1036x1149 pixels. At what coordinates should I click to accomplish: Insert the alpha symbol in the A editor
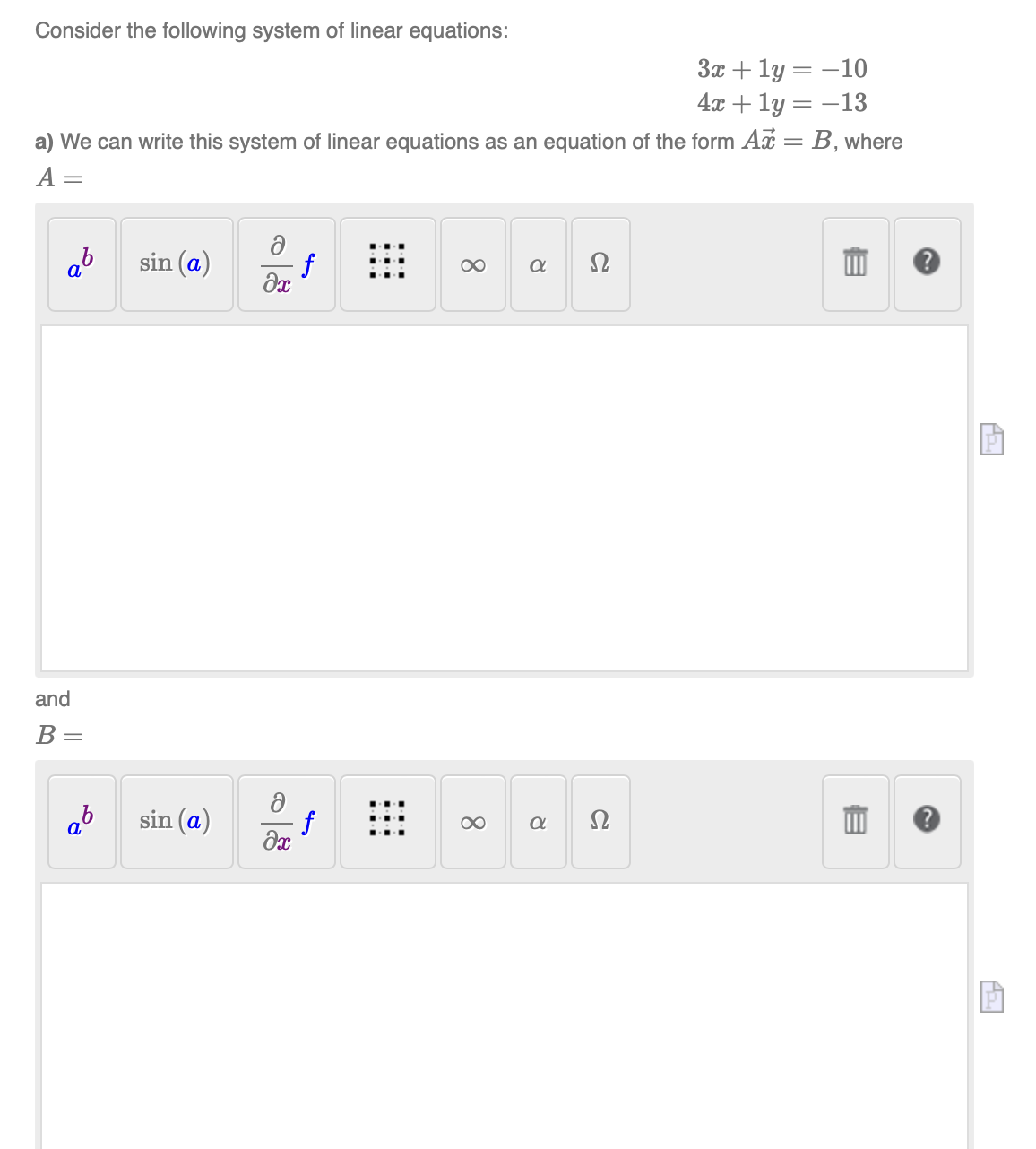538,264
